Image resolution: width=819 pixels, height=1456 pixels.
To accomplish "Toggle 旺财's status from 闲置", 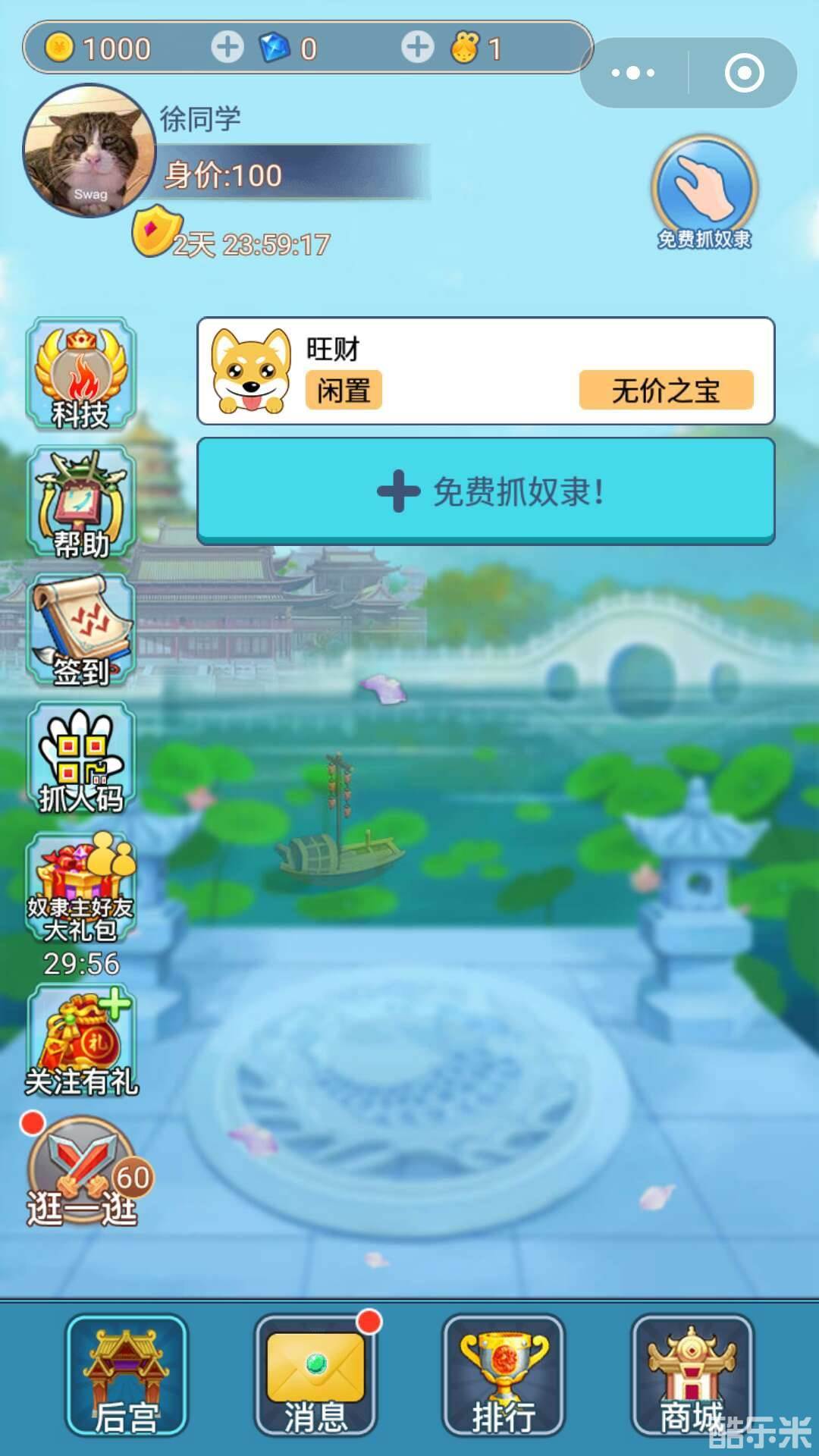I will pyautogui.click(x=345, y=390).
